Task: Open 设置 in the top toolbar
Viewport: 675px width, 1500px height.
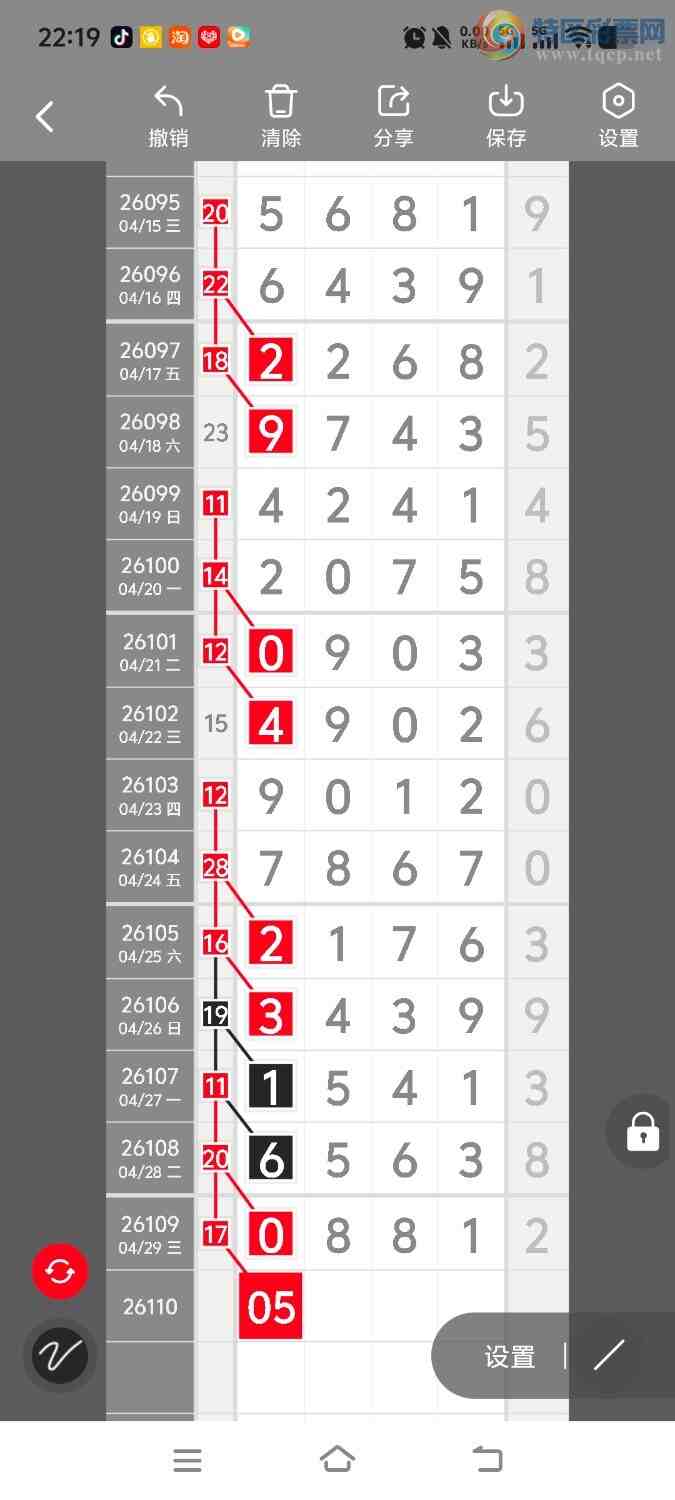Action: click(x=618, y=117)
